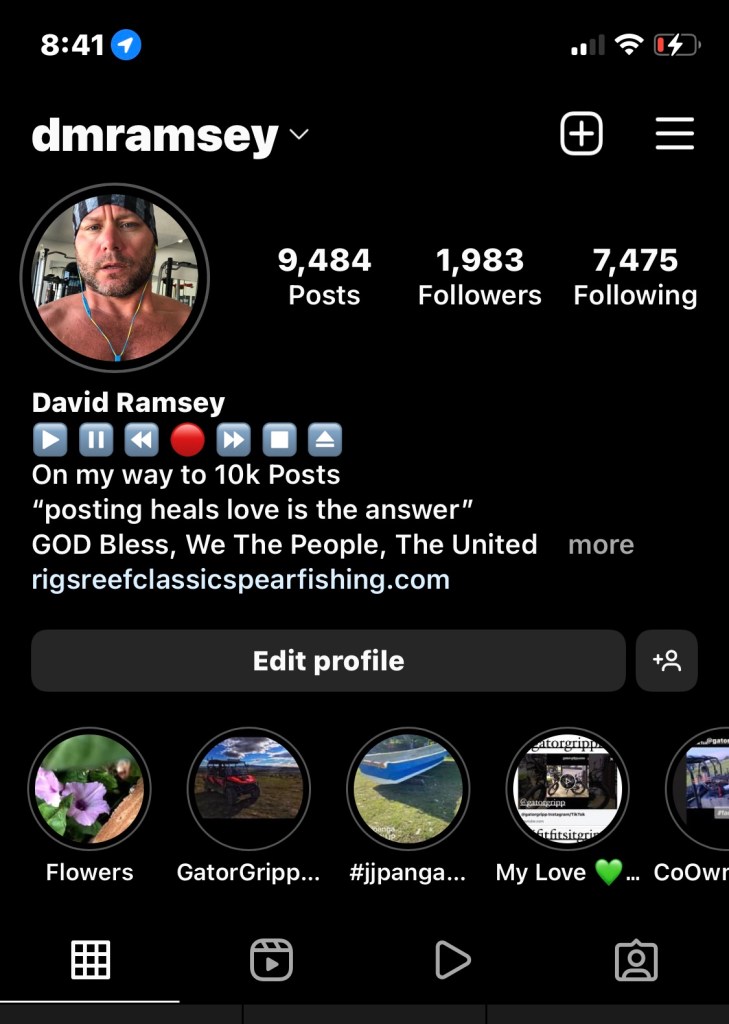Image resolution: width=729 pixels, height=1024 pixels.
Task: Switch to the posts grid tab
Action: click(90, 961)
